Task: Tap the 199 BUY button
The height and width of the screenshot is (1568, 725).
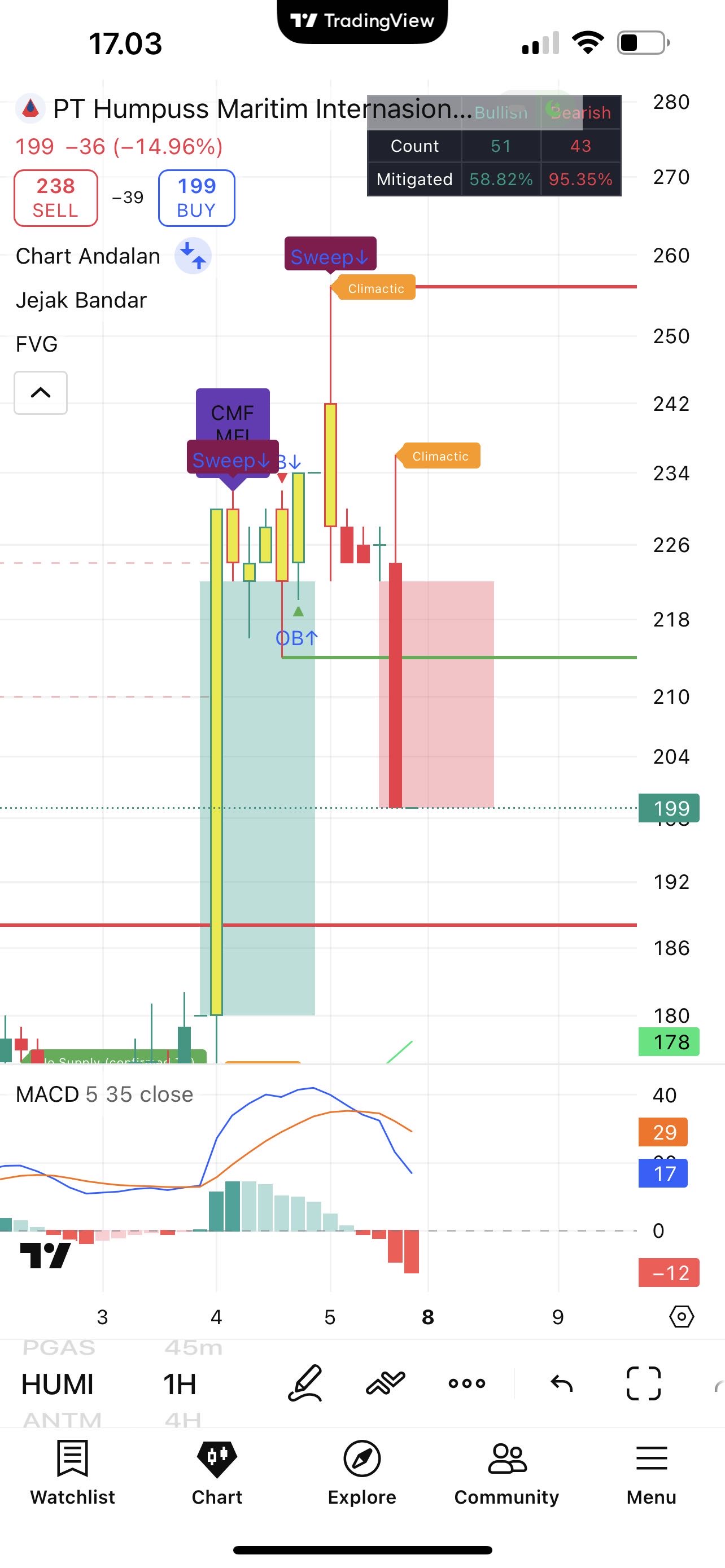Action: [x=196, y=198]
